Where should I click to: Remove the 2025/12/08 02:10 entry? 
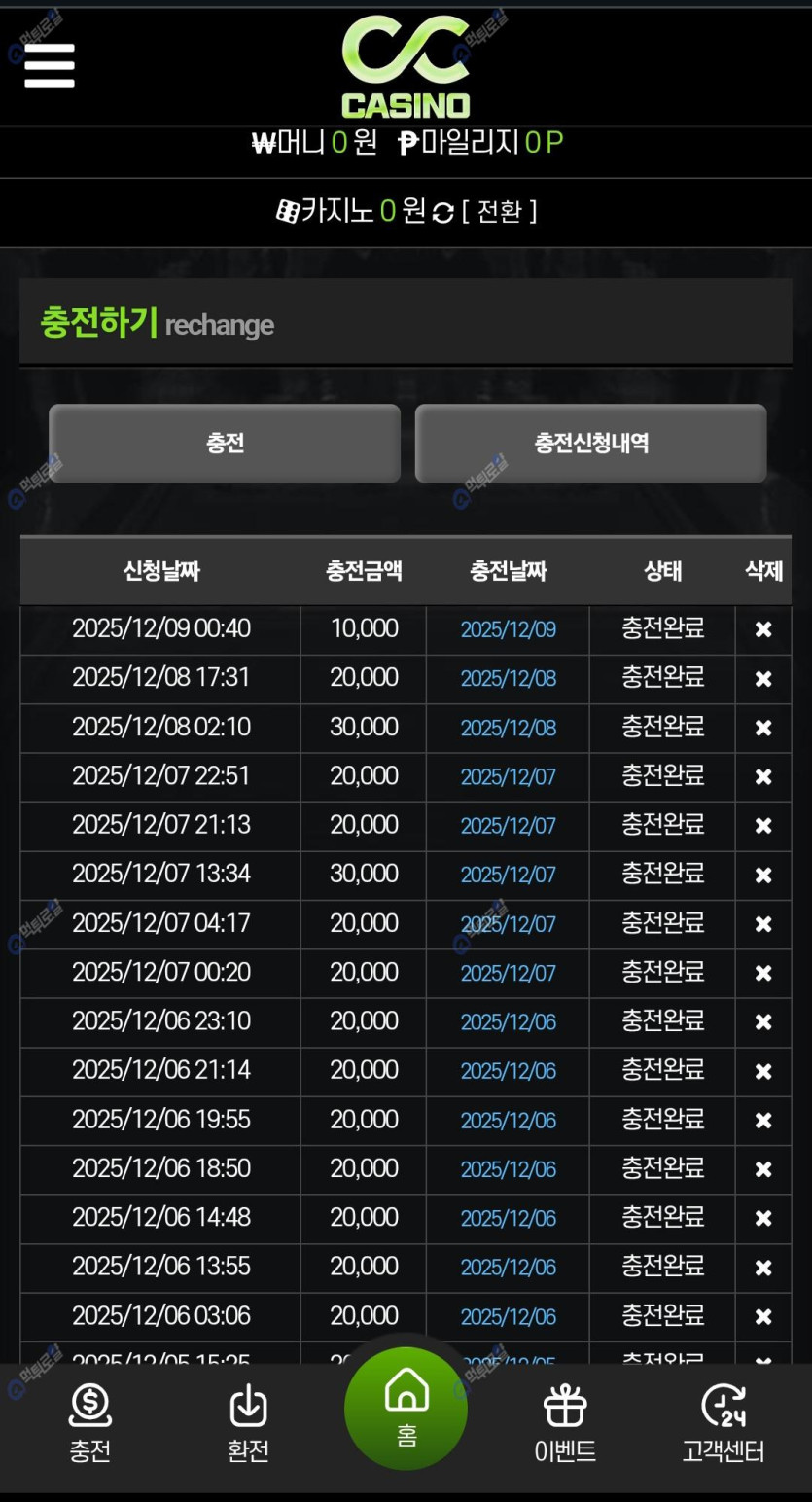pos(763,728)
